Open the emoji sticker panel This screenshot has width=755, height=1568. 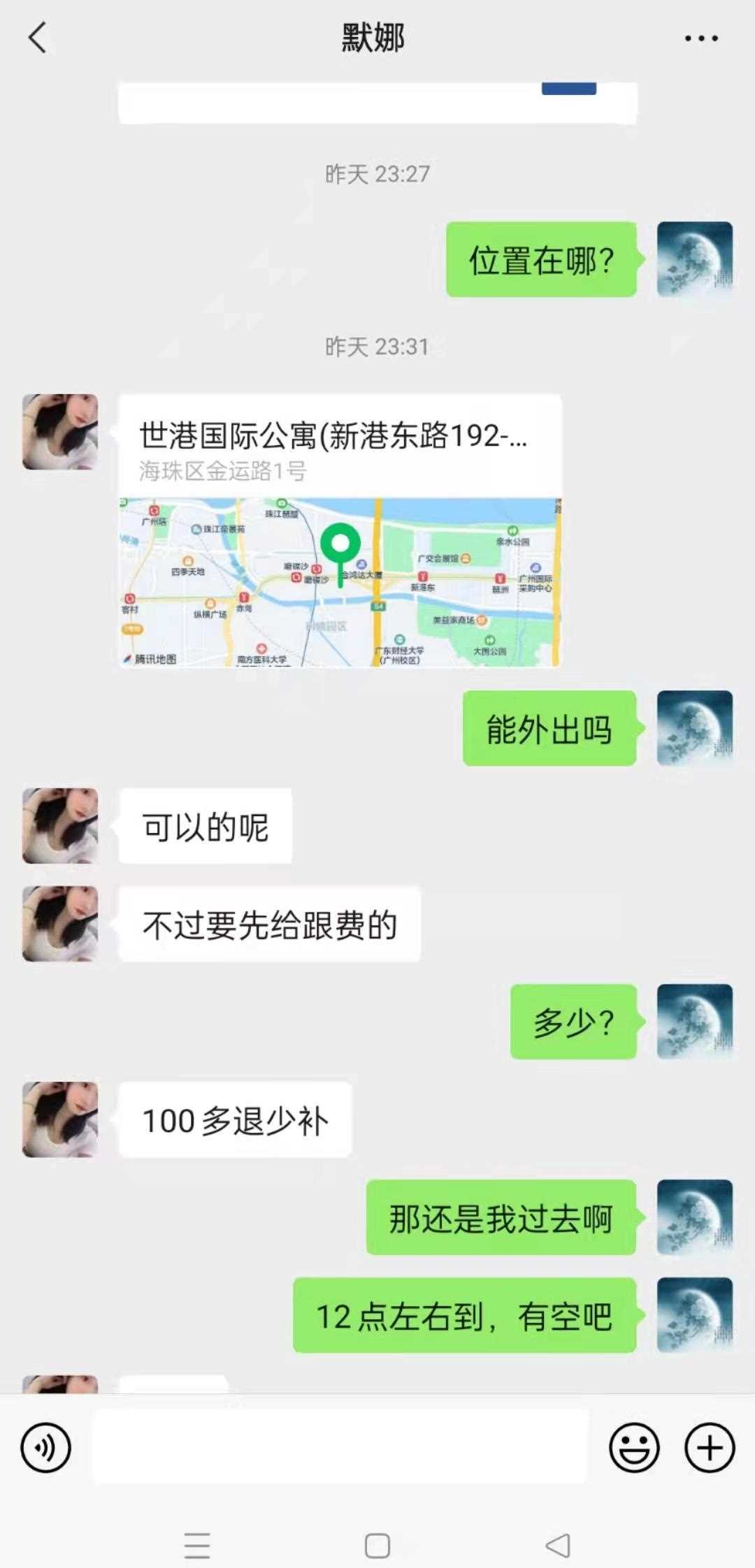[634, 1449]
